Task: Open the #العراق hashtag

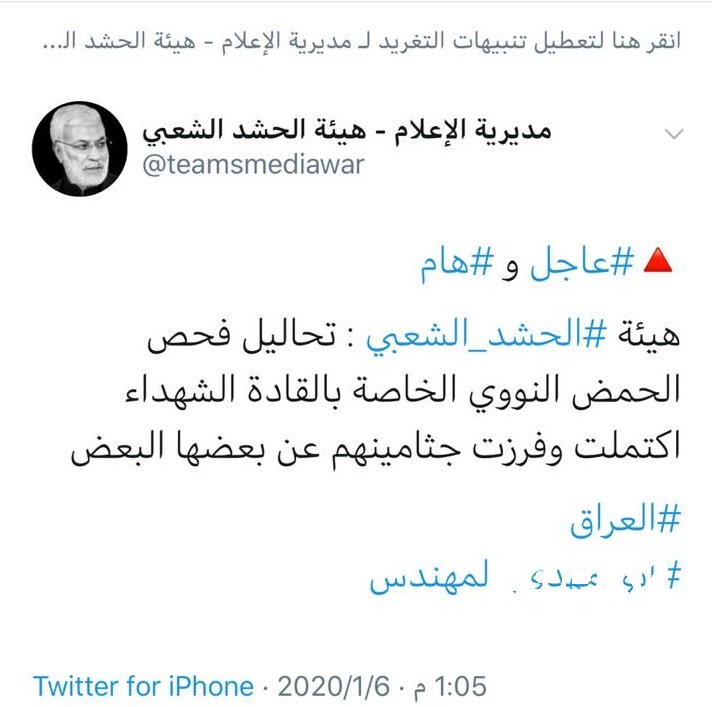Action: [631, 520]
